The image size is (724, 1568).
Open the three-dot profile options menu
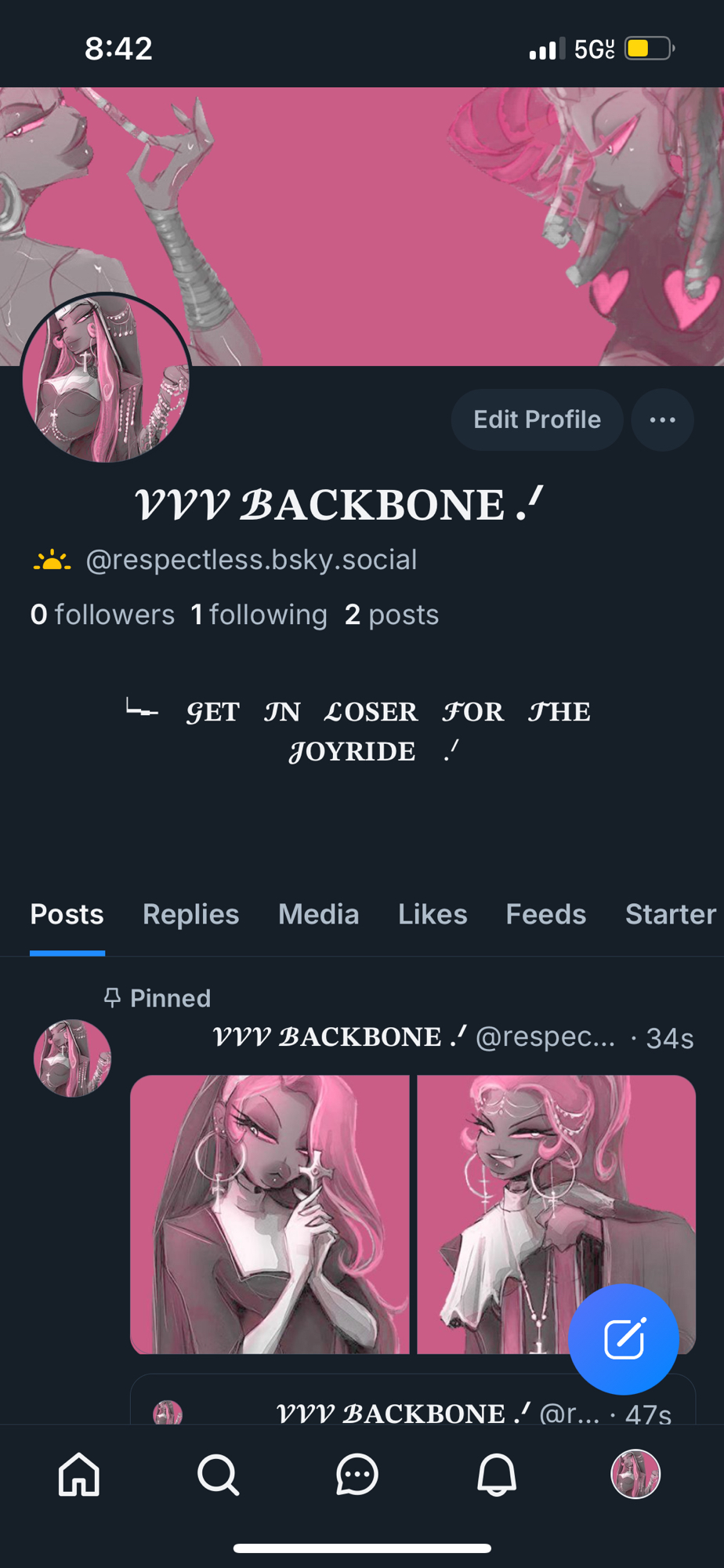click(x=662, y=419)
